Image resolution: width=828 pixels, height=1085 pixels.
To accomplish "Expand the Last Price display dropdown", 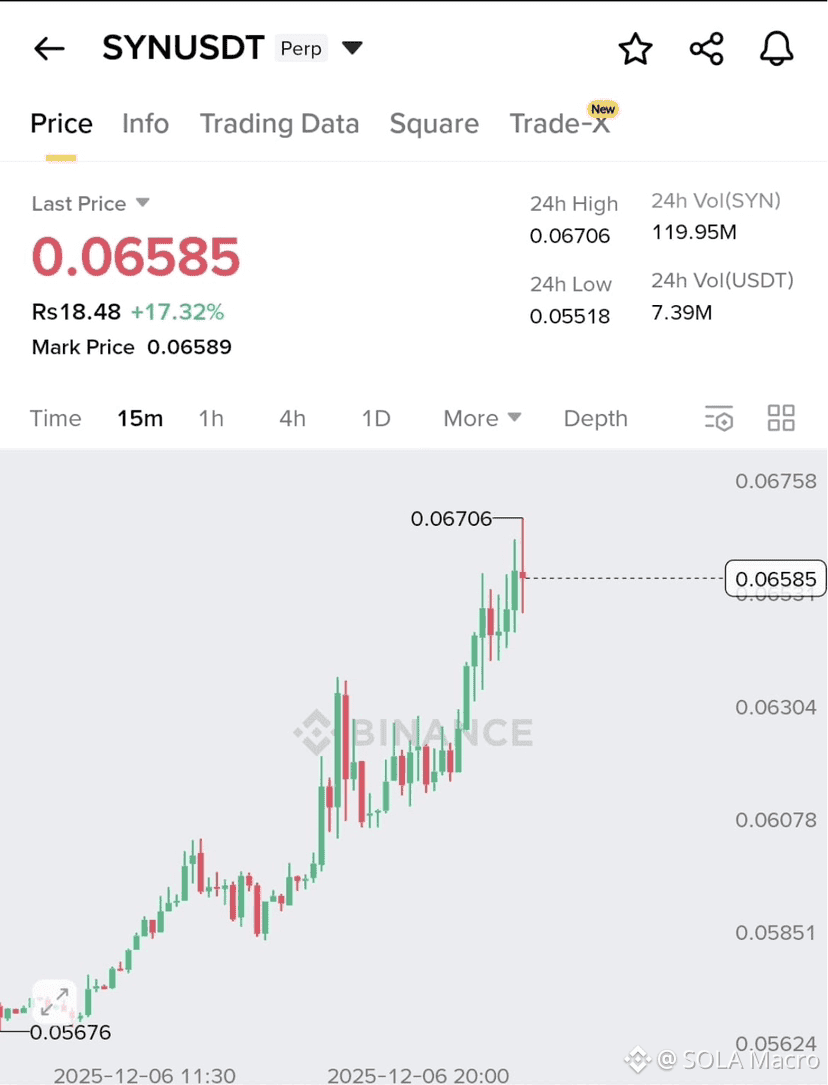I will tap(90, 203).
